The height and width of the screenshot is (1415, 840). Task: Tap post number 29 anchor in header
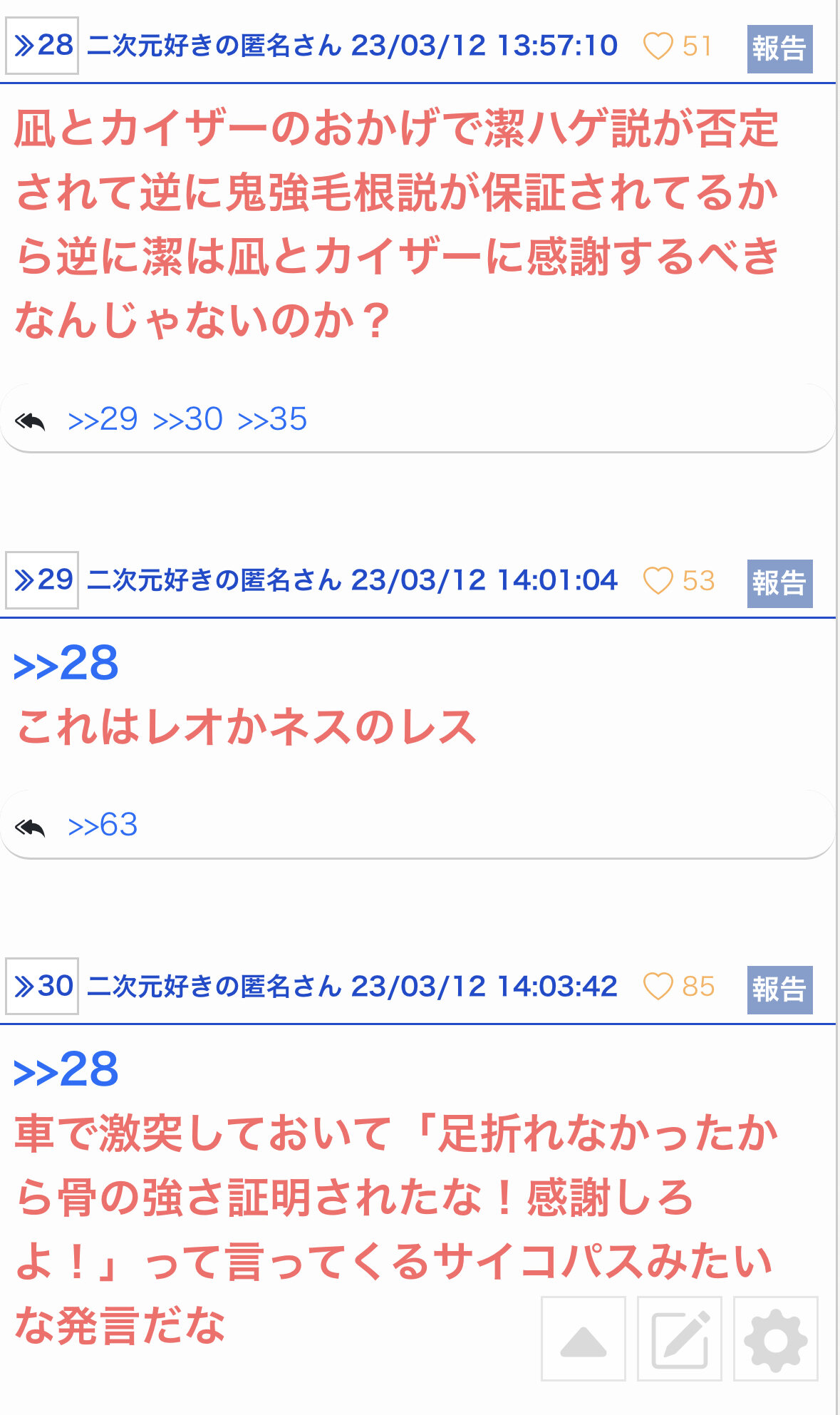[x=42, y=580]
